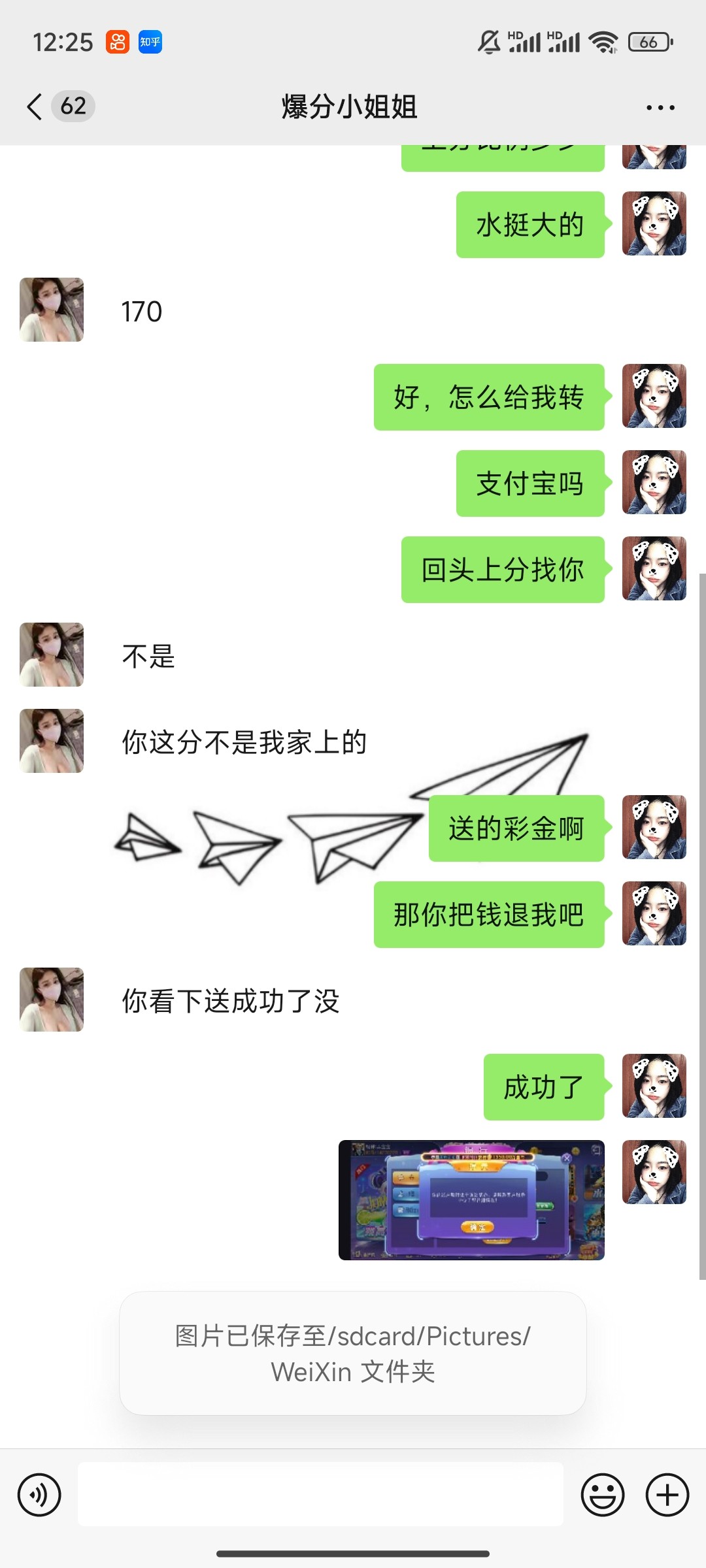This screenshot has width=706, height=1568.
Task: Open the plus attachments menu
Action: pyautogui.click(x=667, y=1494)
